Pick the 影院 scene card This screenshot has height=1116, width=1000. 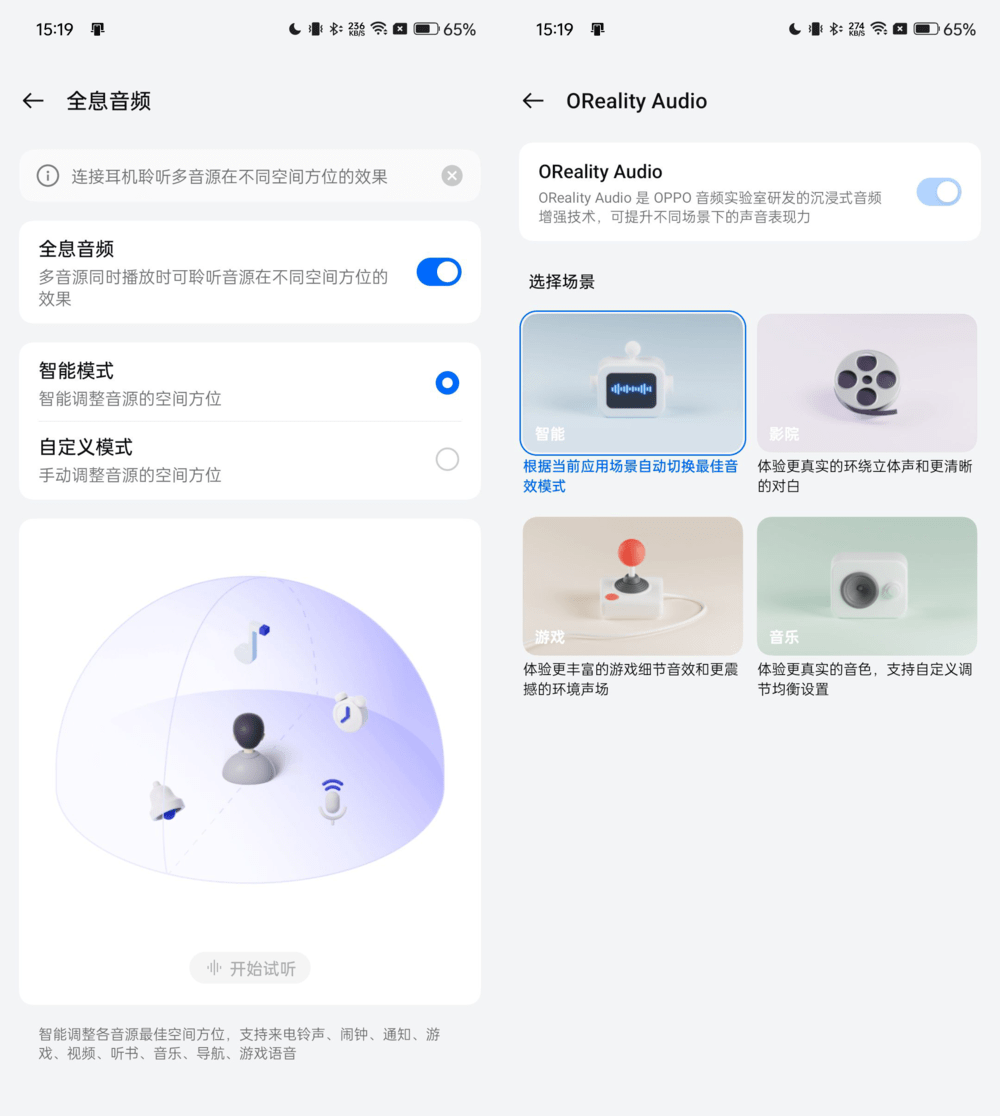(x=866, y=383)
